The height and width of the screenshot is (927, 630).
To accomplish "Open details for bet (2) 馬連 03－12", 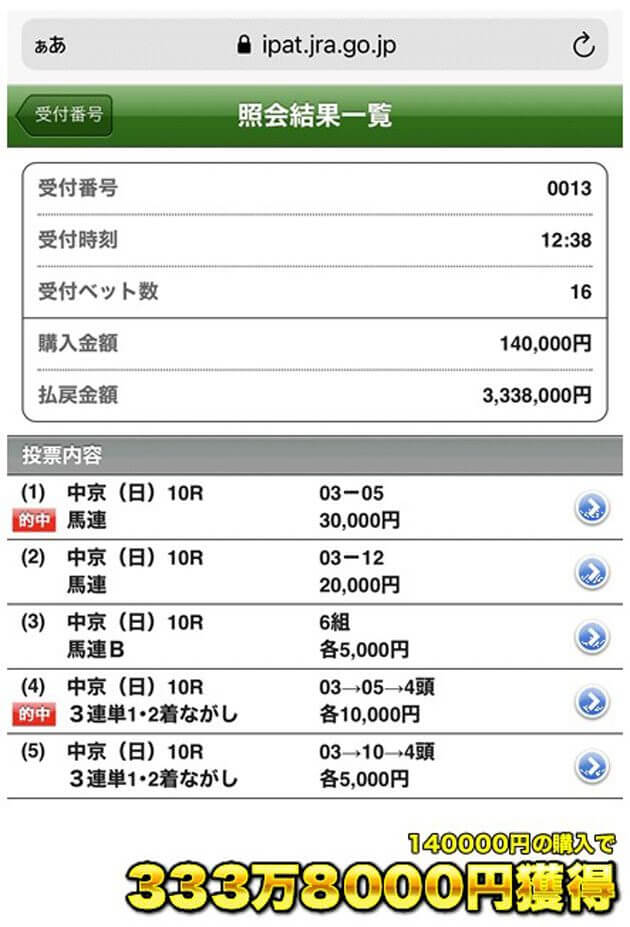I will pyautogui.click(x=592, y=572).
